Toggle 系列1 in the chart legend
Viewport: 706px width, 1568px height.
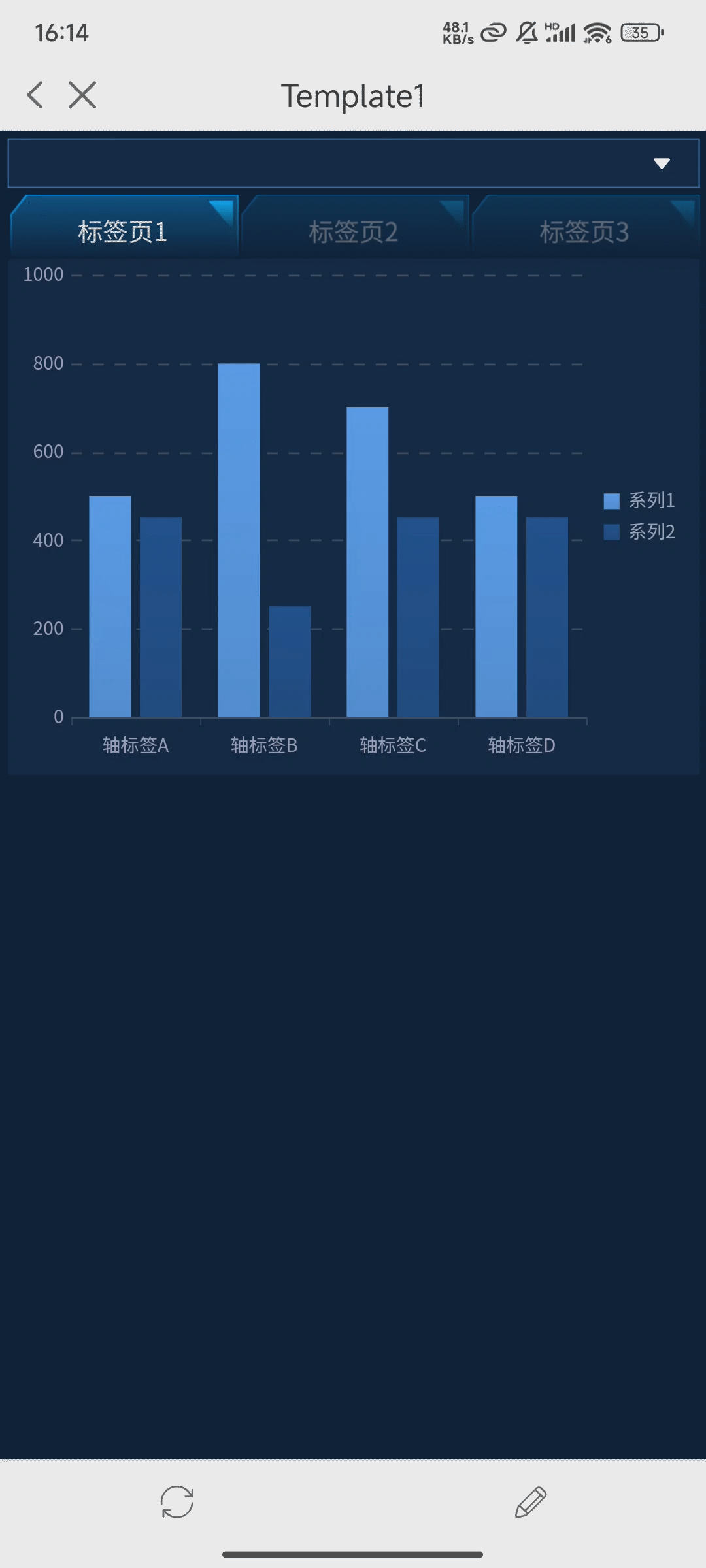pos(639,500)
